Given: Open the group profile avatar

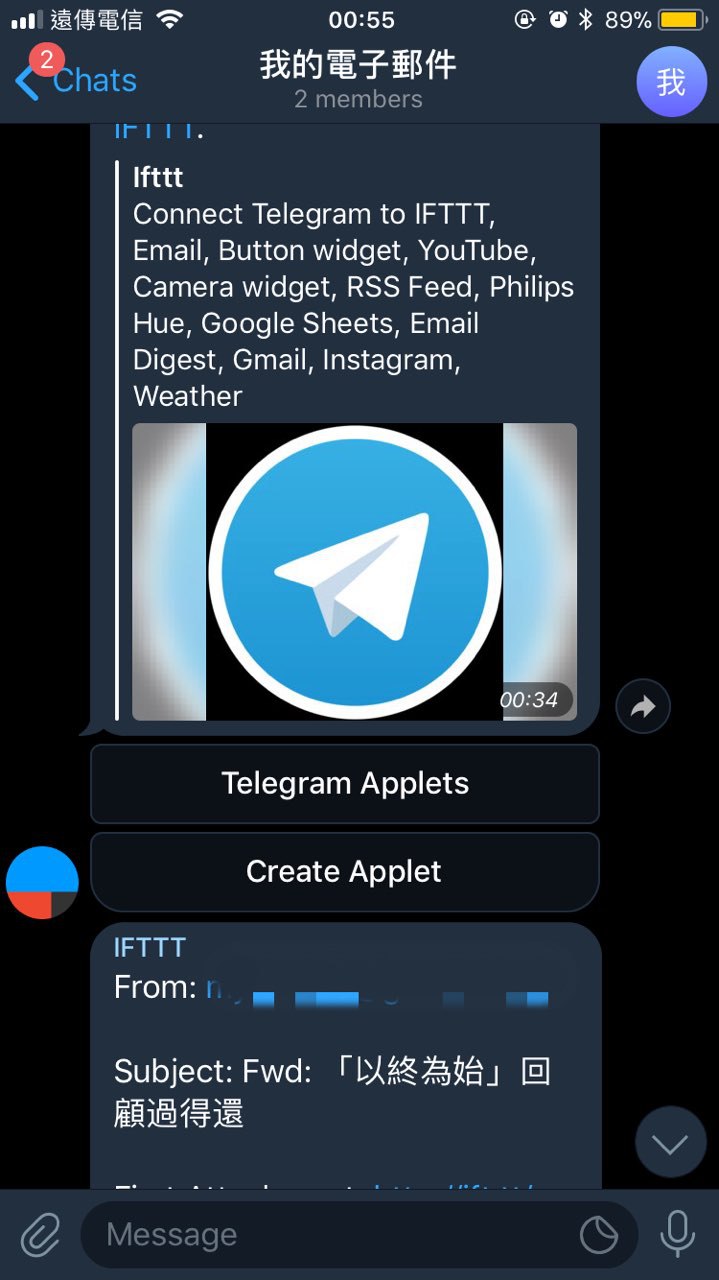Looking at the screenshot, I should tap(670, 82).
